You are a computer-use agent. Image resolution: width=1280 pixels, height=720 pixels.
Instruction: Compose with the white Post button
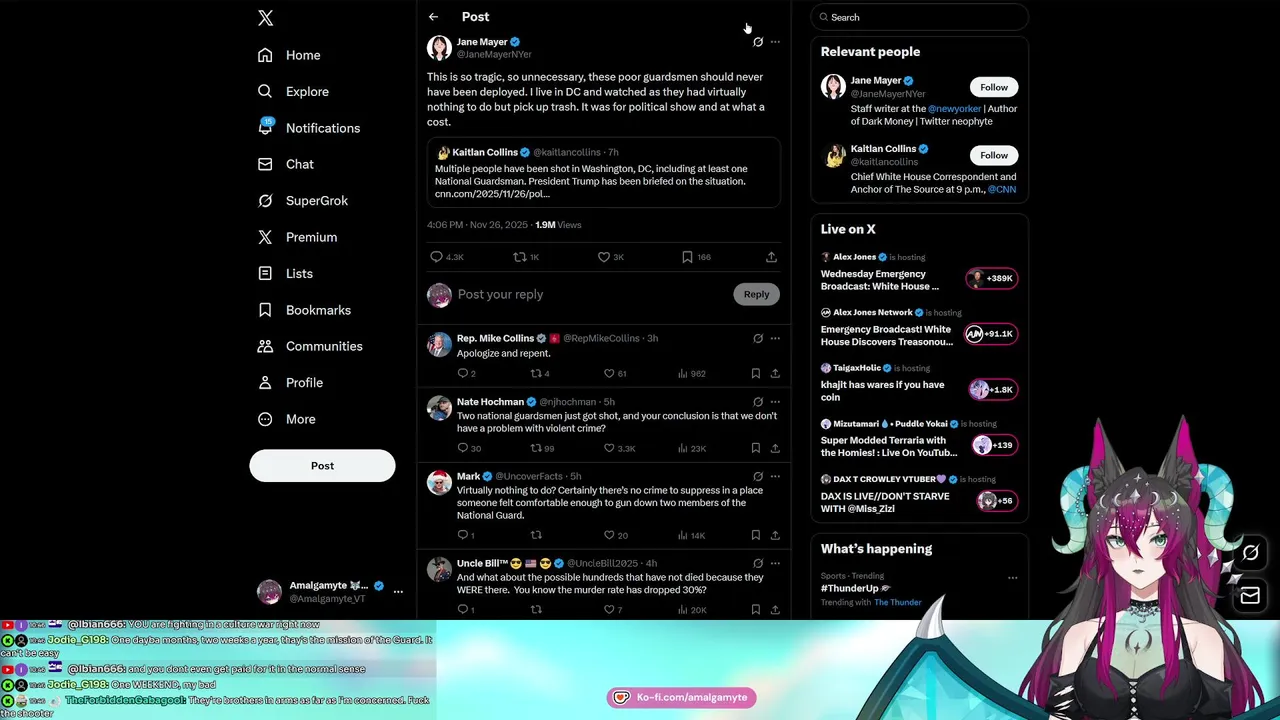322,466
